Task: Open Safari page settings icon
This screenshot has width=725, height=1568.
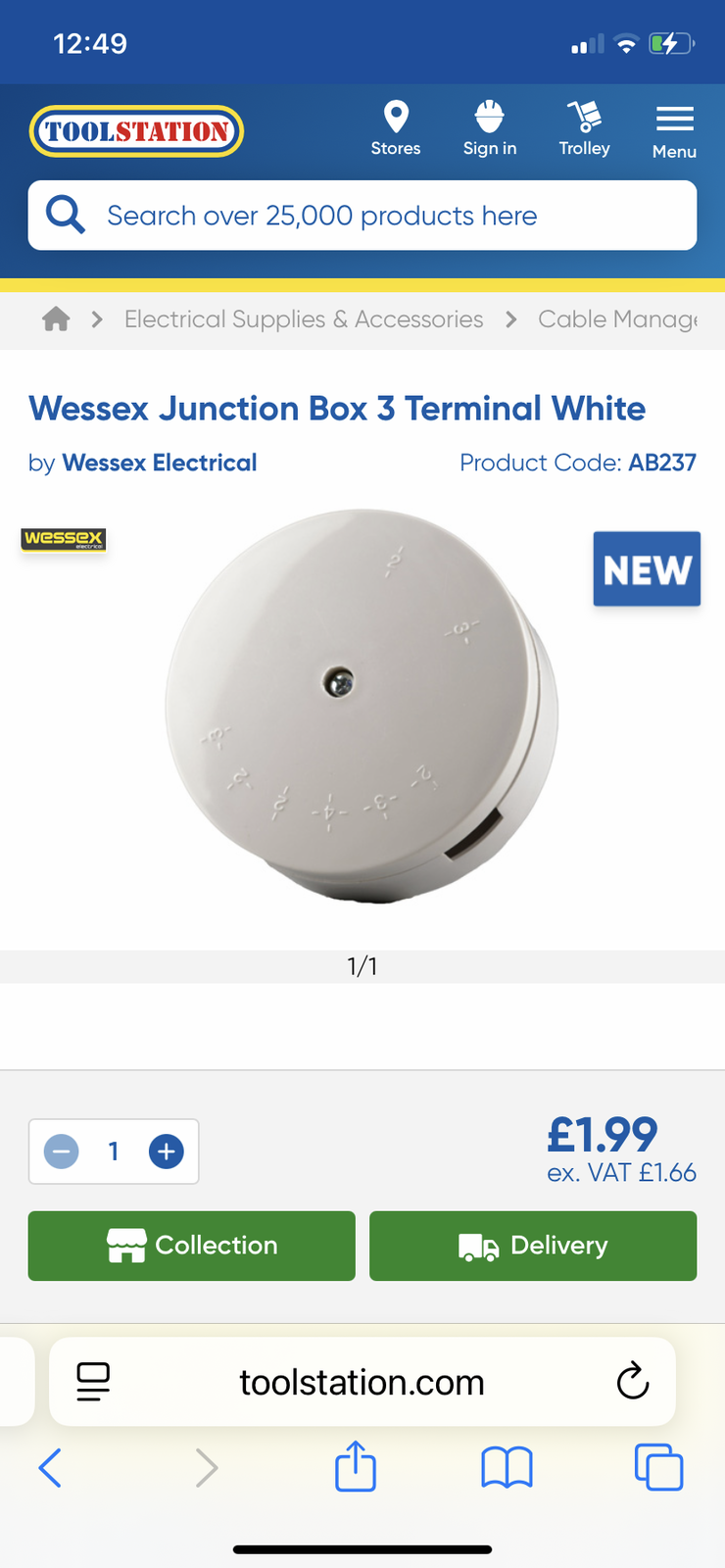Action: (x=93, y=1382)
